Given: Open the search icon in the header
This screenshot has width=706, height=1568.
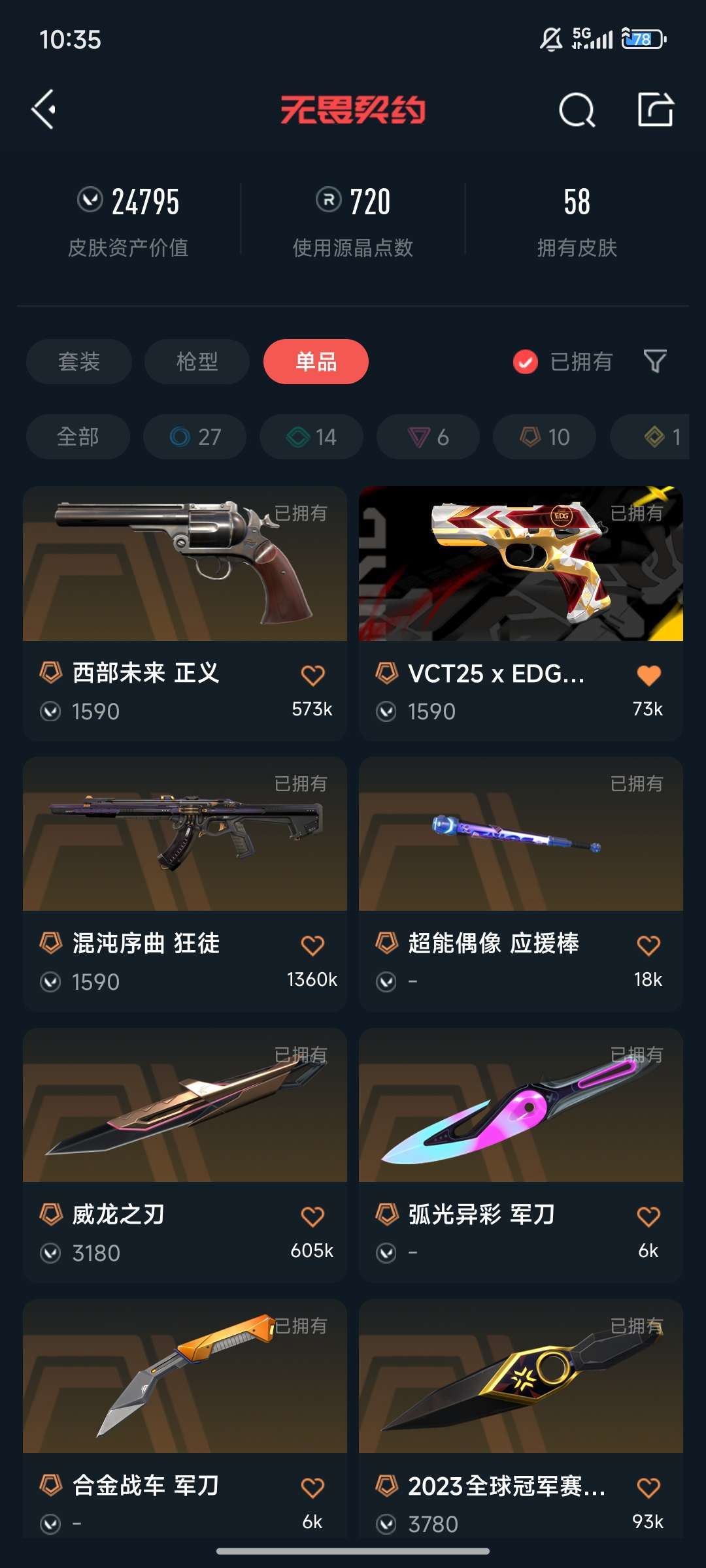Looking at the screenshot, I should [x=577, y=109].
